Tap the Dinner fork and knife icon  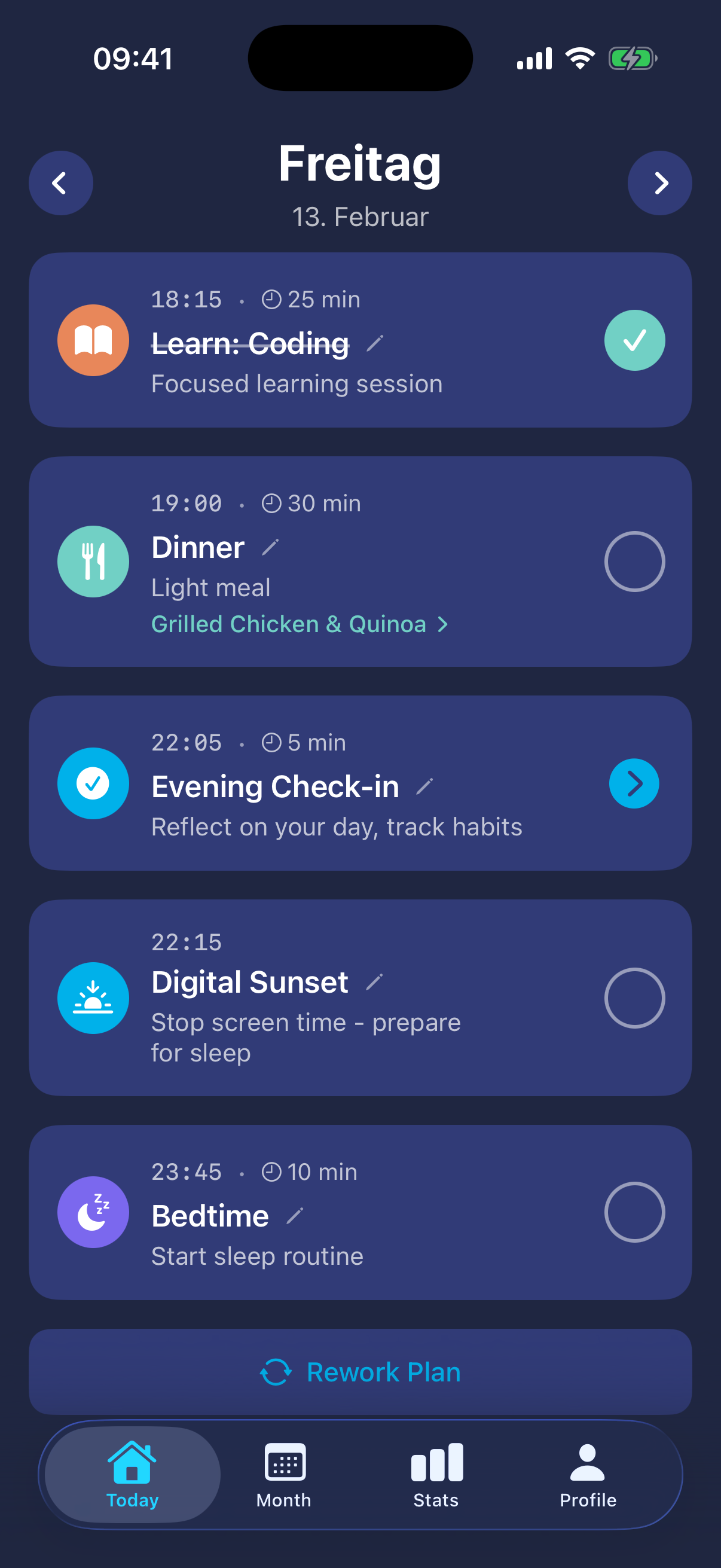pos(93,561)
